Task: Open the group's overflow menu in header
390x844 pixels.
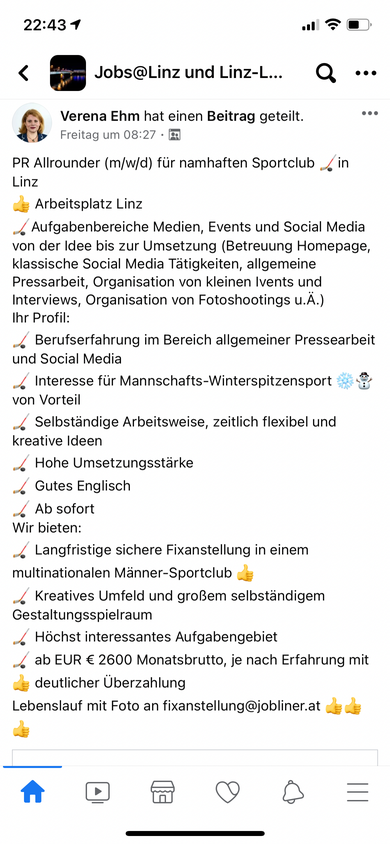Action: coord(366,73)
